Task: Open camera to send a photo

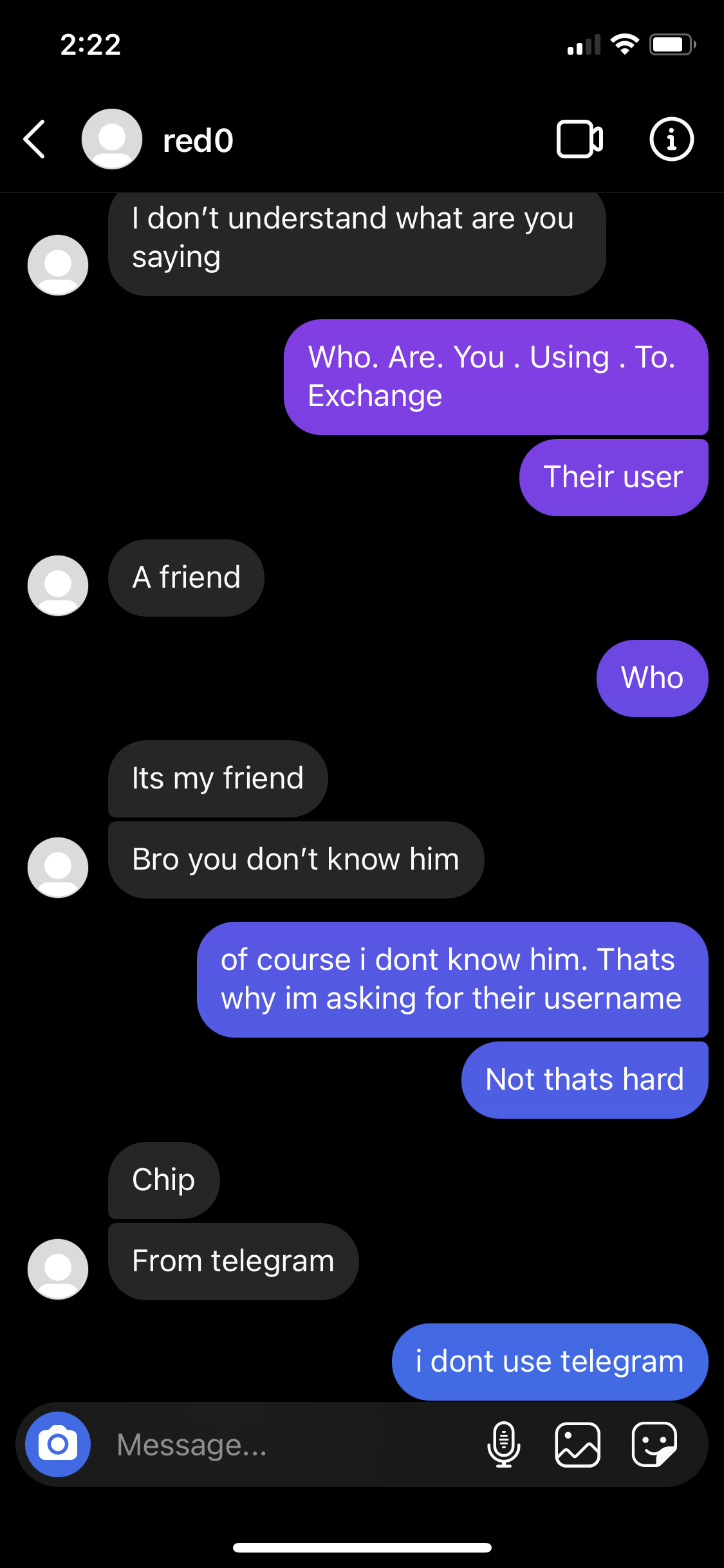Action: pyautogui.click(x=58, y=1444)
